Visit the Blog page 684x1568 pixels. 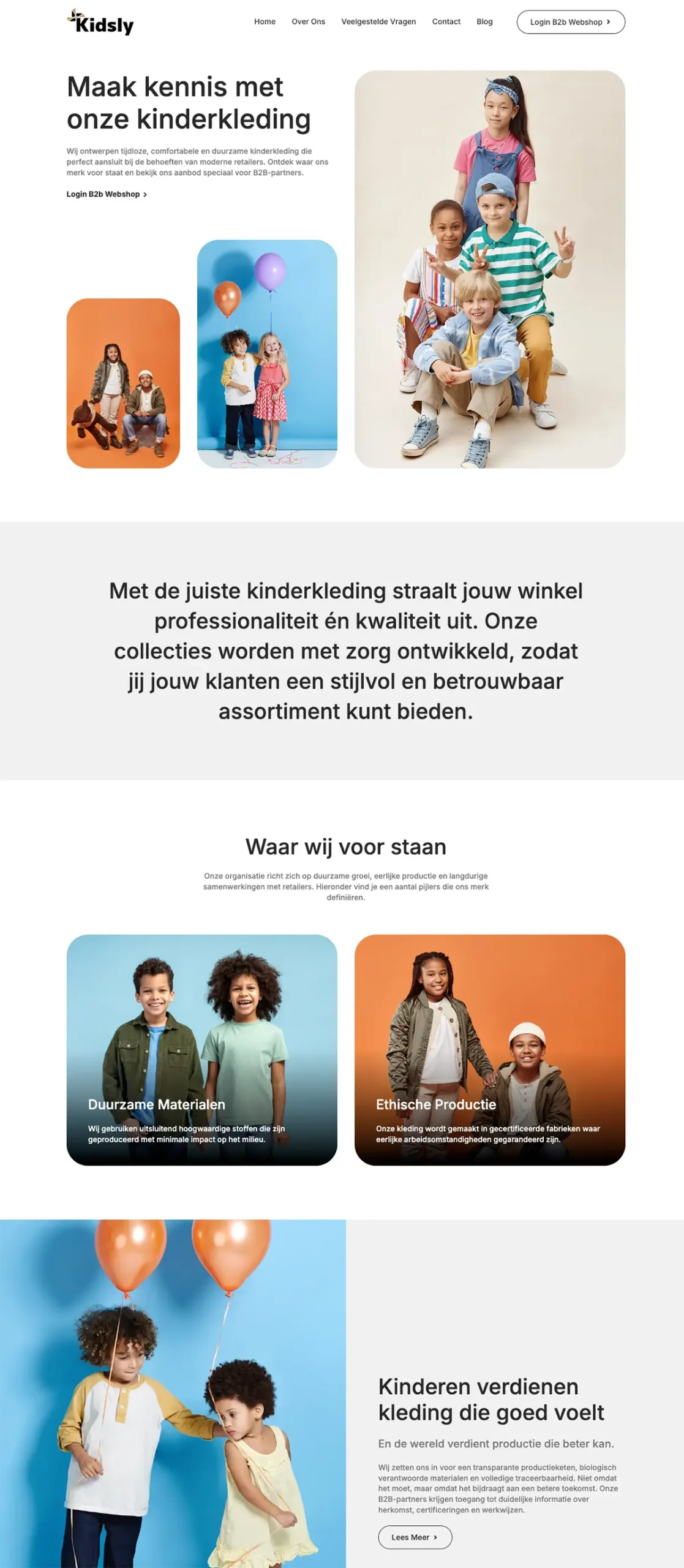click(484, 21)
